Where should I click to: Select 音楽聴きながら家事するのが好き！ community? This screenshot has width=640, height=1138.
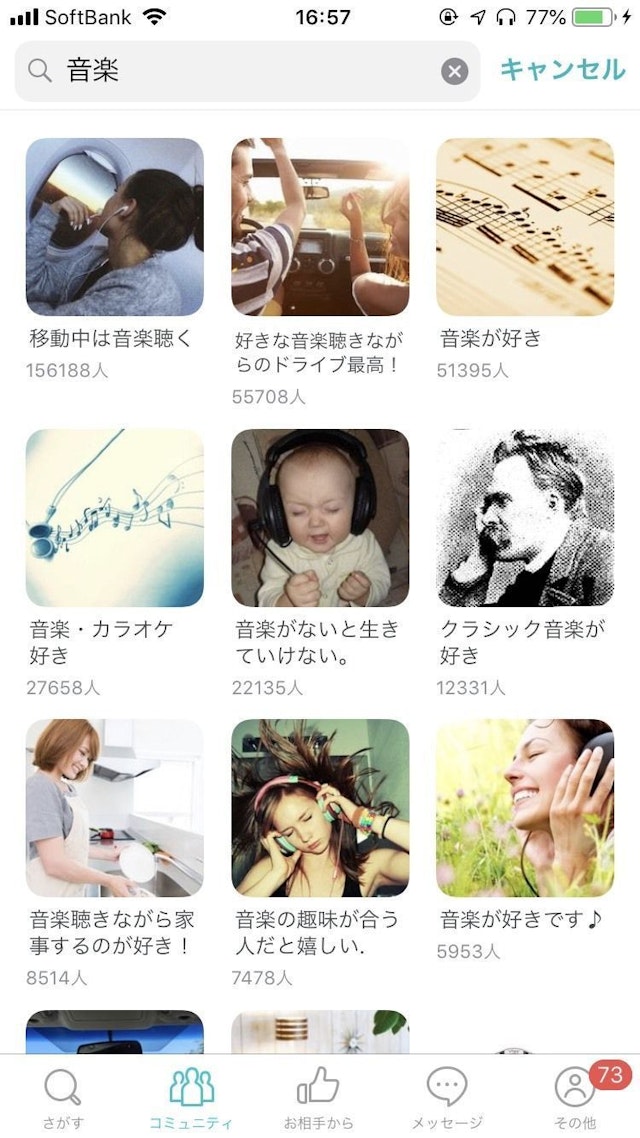click(x=114, y=808)
